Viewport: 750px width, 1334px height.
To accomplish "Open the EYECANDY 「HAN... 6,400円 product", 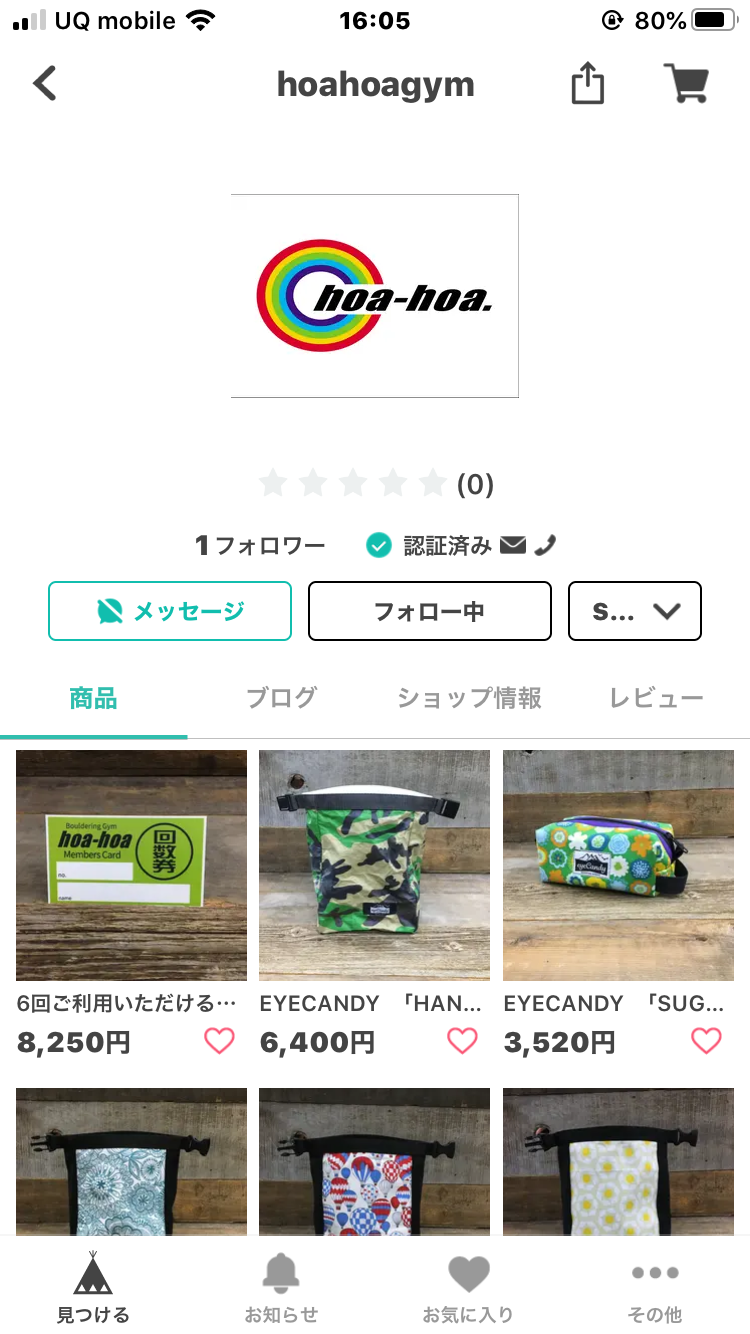I will (374, 866).
